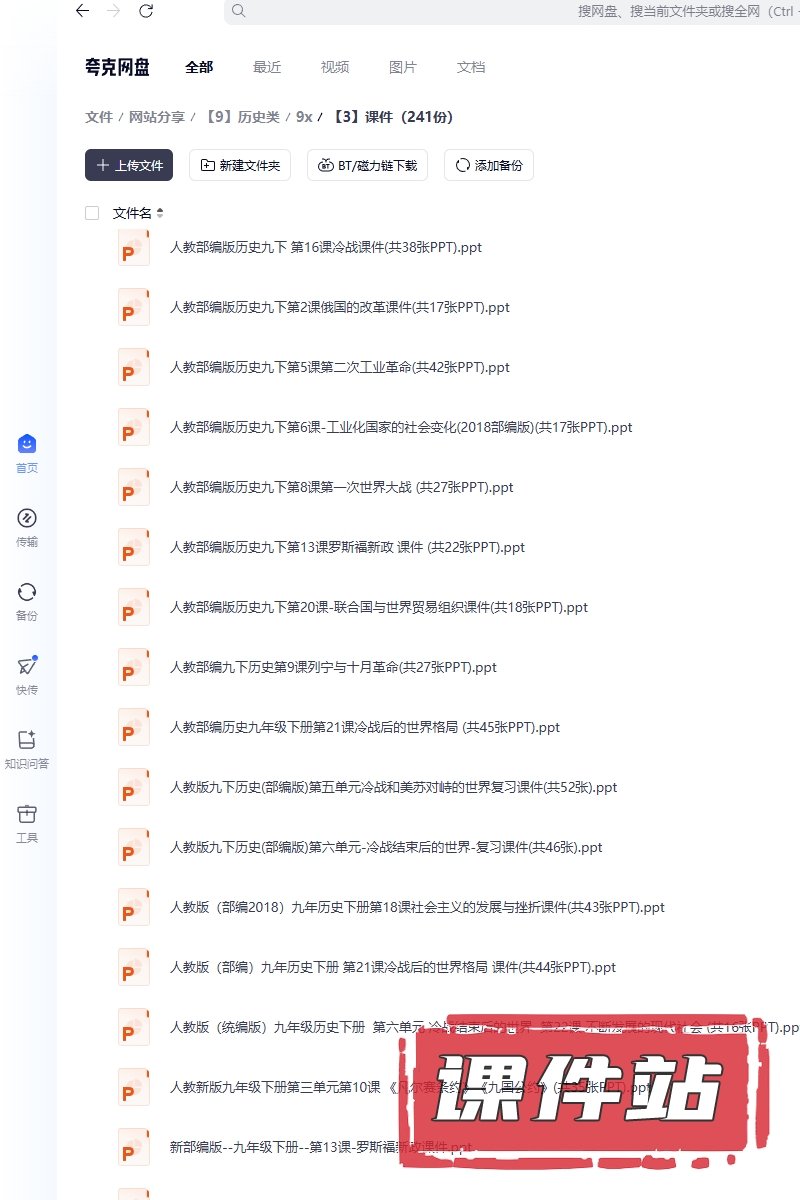Open the 工具 tools section in sidebar
The height and width of the screenshot is (1200, 800).
(x=27, y=824)
